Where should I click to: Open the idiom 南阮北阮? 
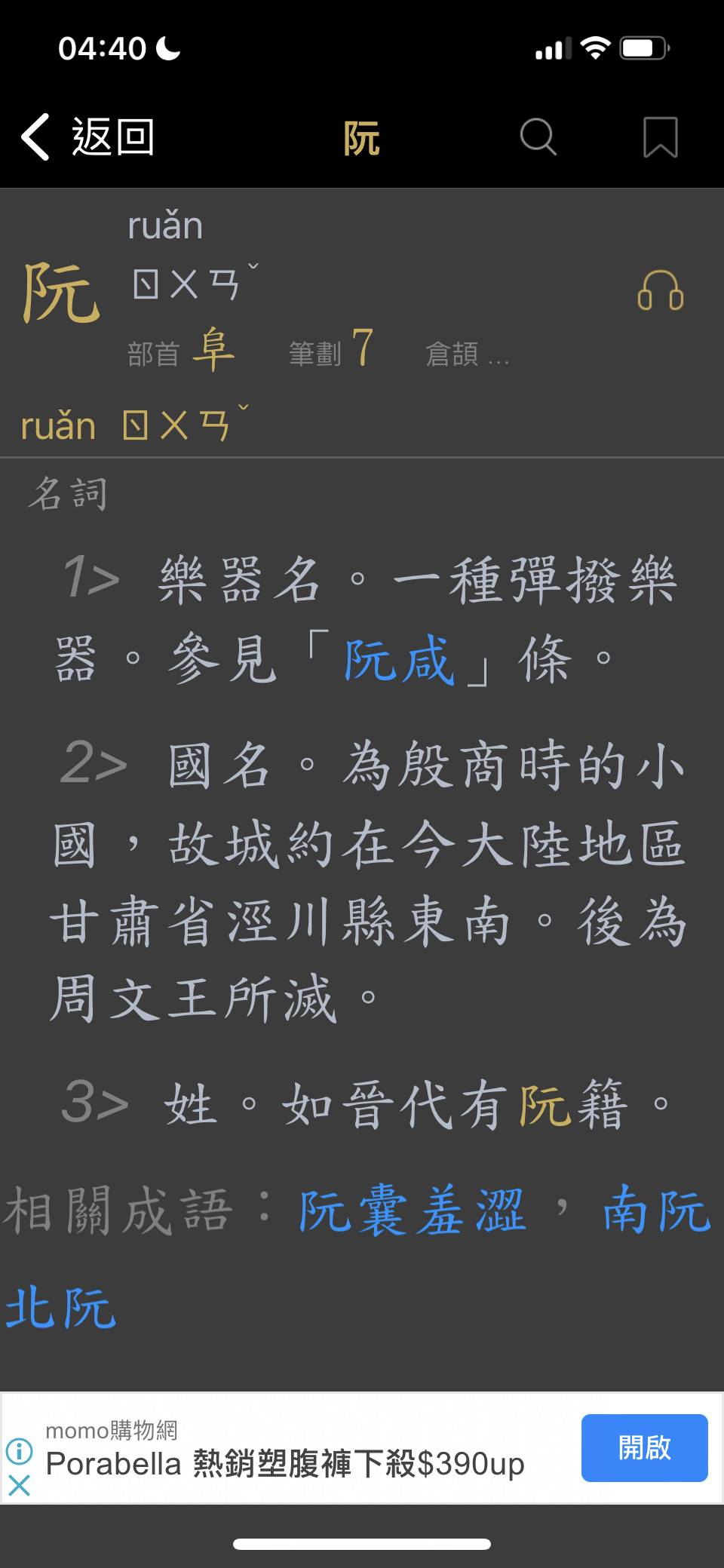[656, 1211]
